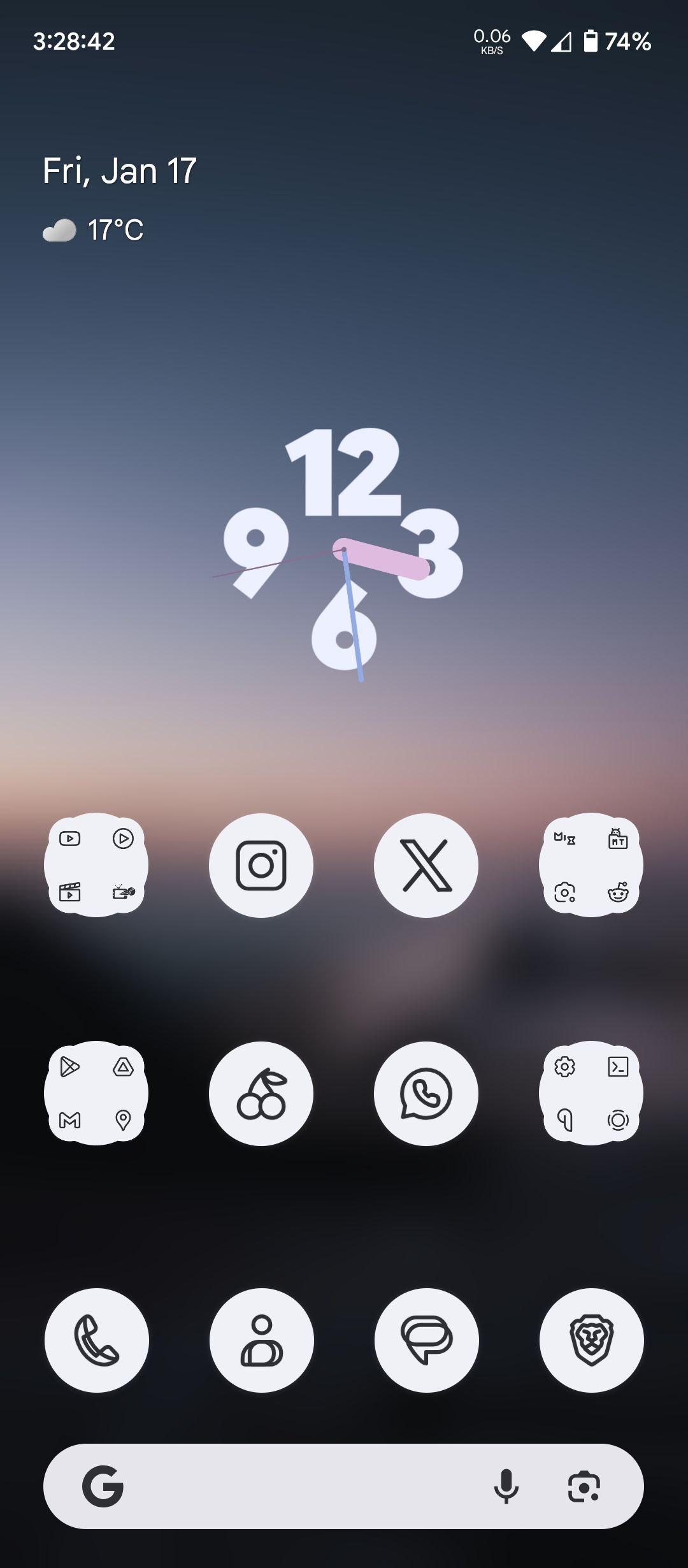Start voice search with the microphone

[506, 1486]
